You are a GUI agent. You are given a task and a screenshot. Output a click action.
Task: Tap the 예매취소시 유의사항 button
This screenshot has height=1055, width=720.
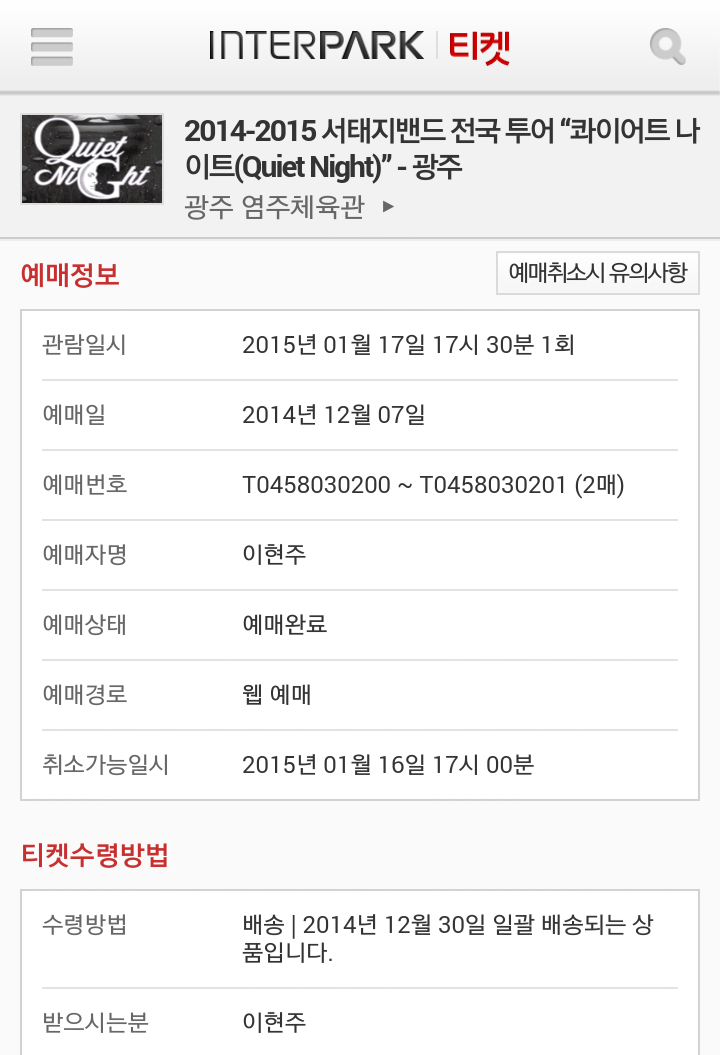click(x=597, y=273)
